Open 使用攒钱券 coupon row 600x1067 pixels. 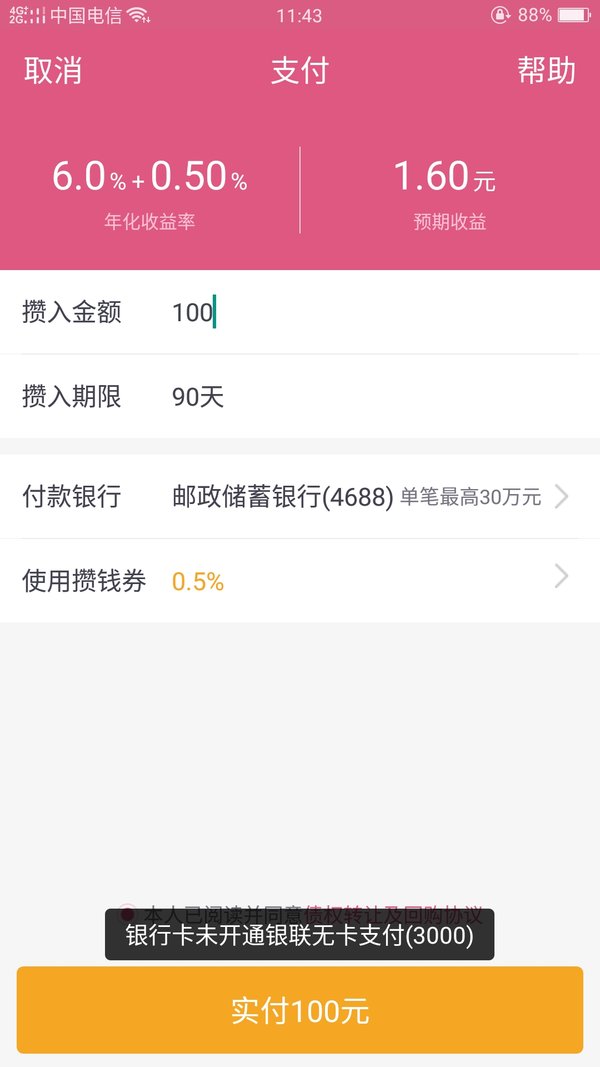[x=300, y=580]
